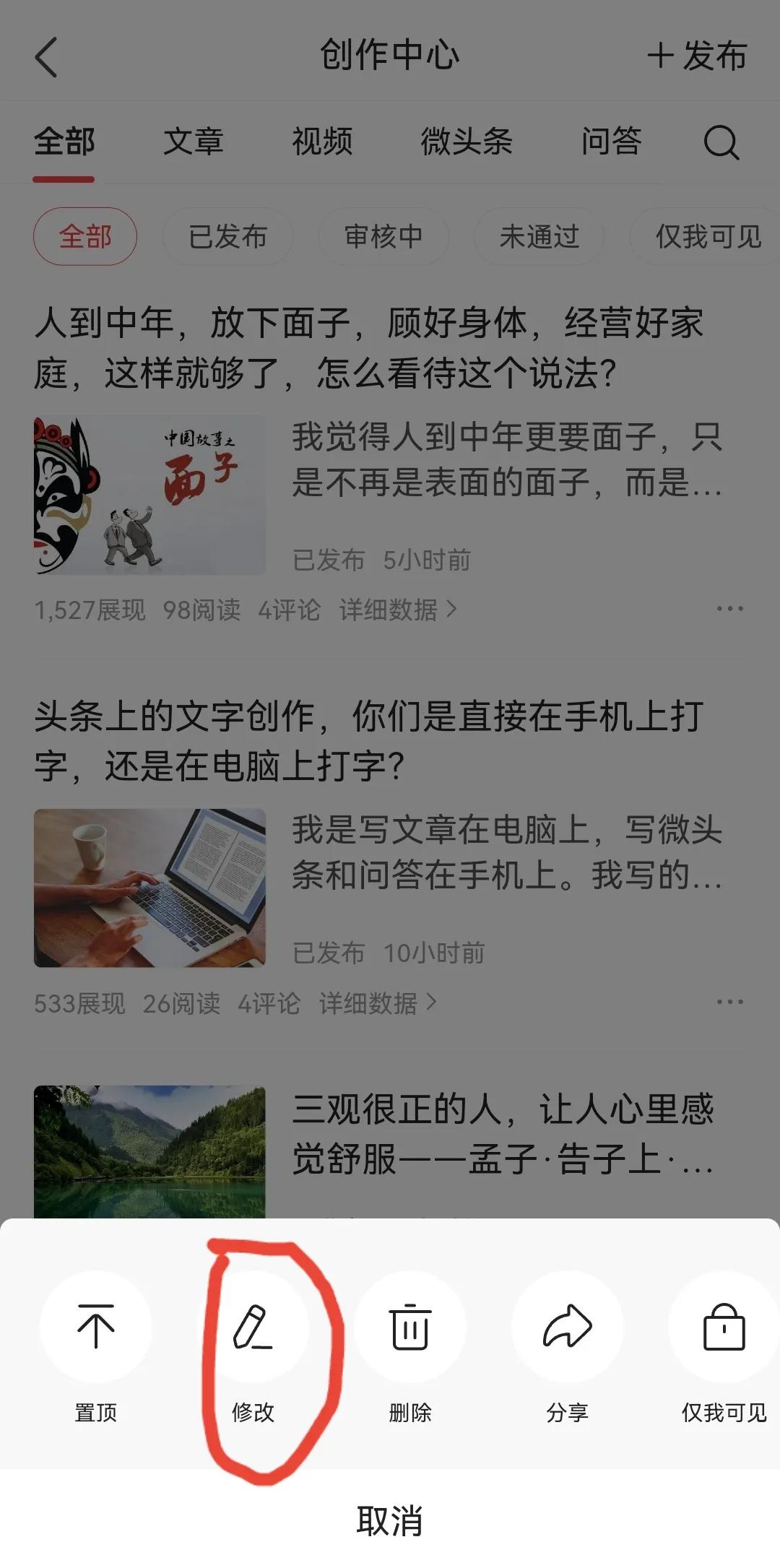
Task: Click the 仅我可见 filter pill
Action: (703, 236)
